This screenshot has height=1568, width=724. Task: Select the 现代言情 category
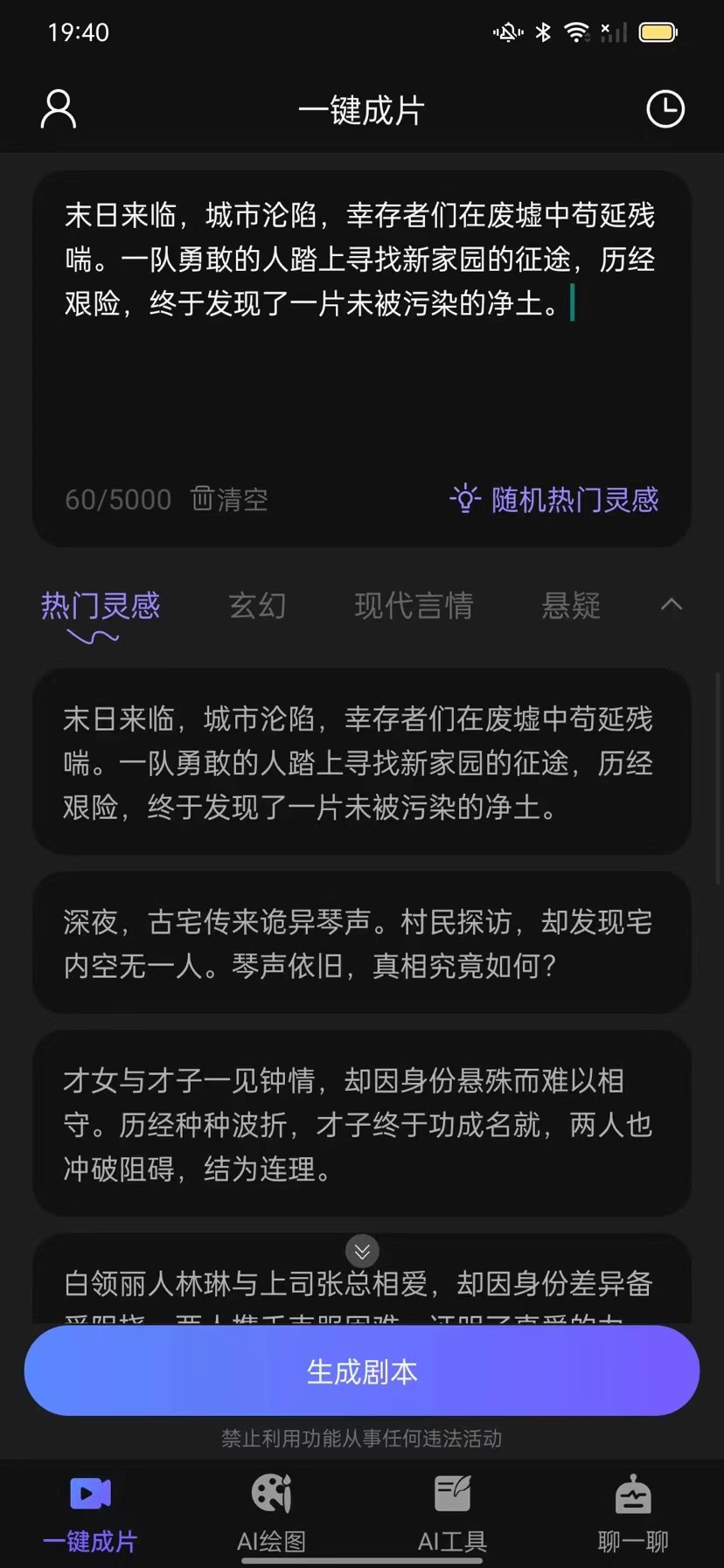click(414, 605)
